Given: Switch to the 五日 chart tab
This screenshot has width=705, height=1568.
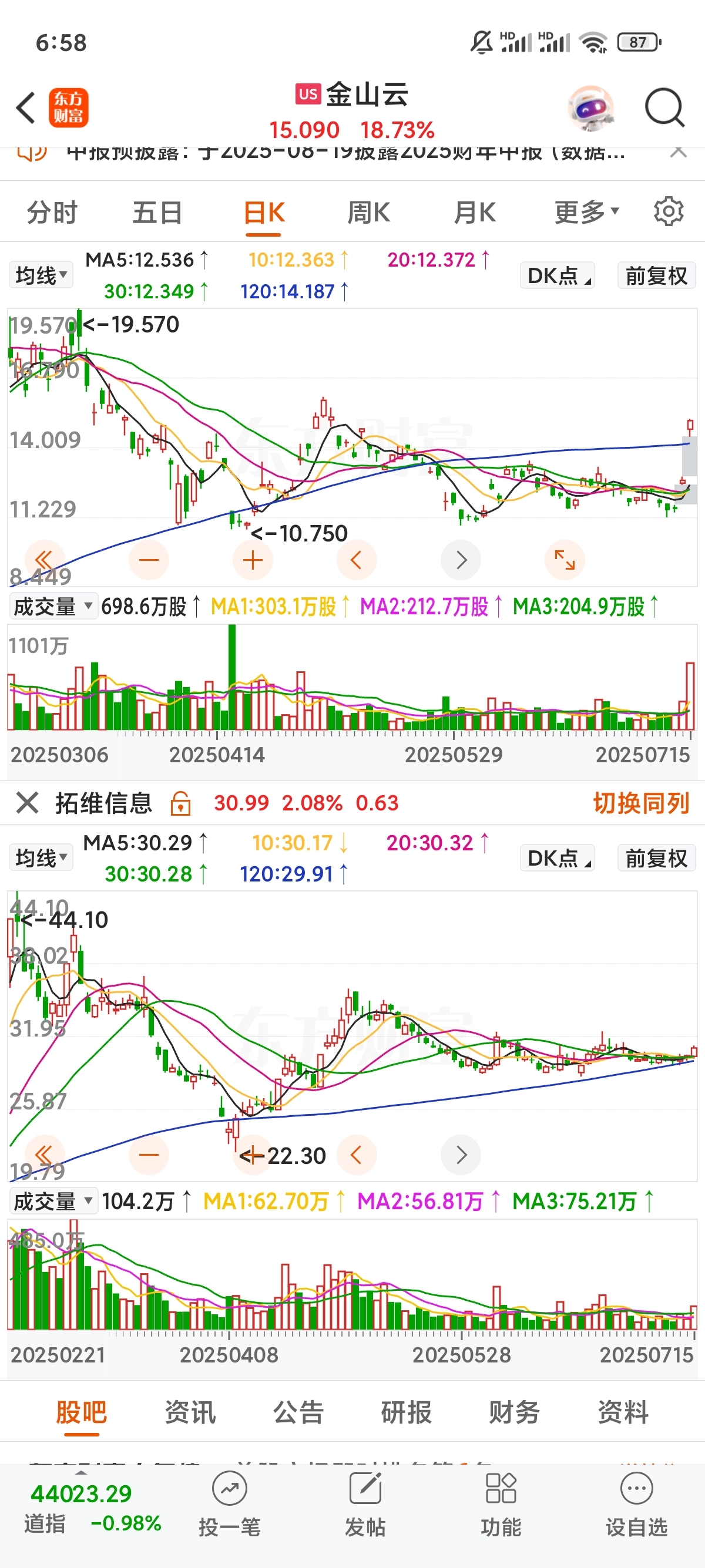Looking at the screenshot, I should [157, 213].
